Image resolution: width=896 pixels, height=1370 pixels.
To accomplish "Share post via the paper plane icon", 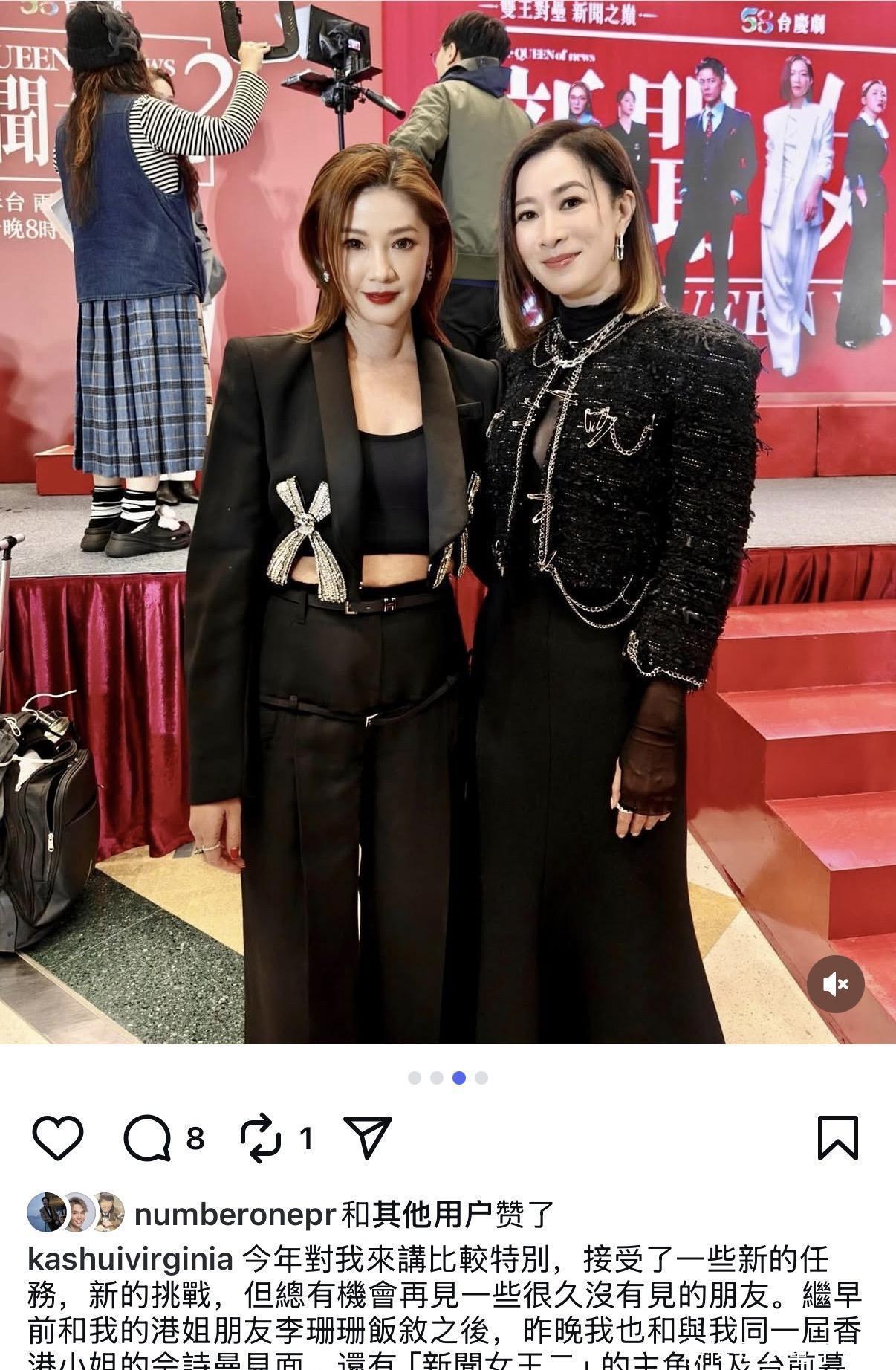I will (x=368, y=1137).
